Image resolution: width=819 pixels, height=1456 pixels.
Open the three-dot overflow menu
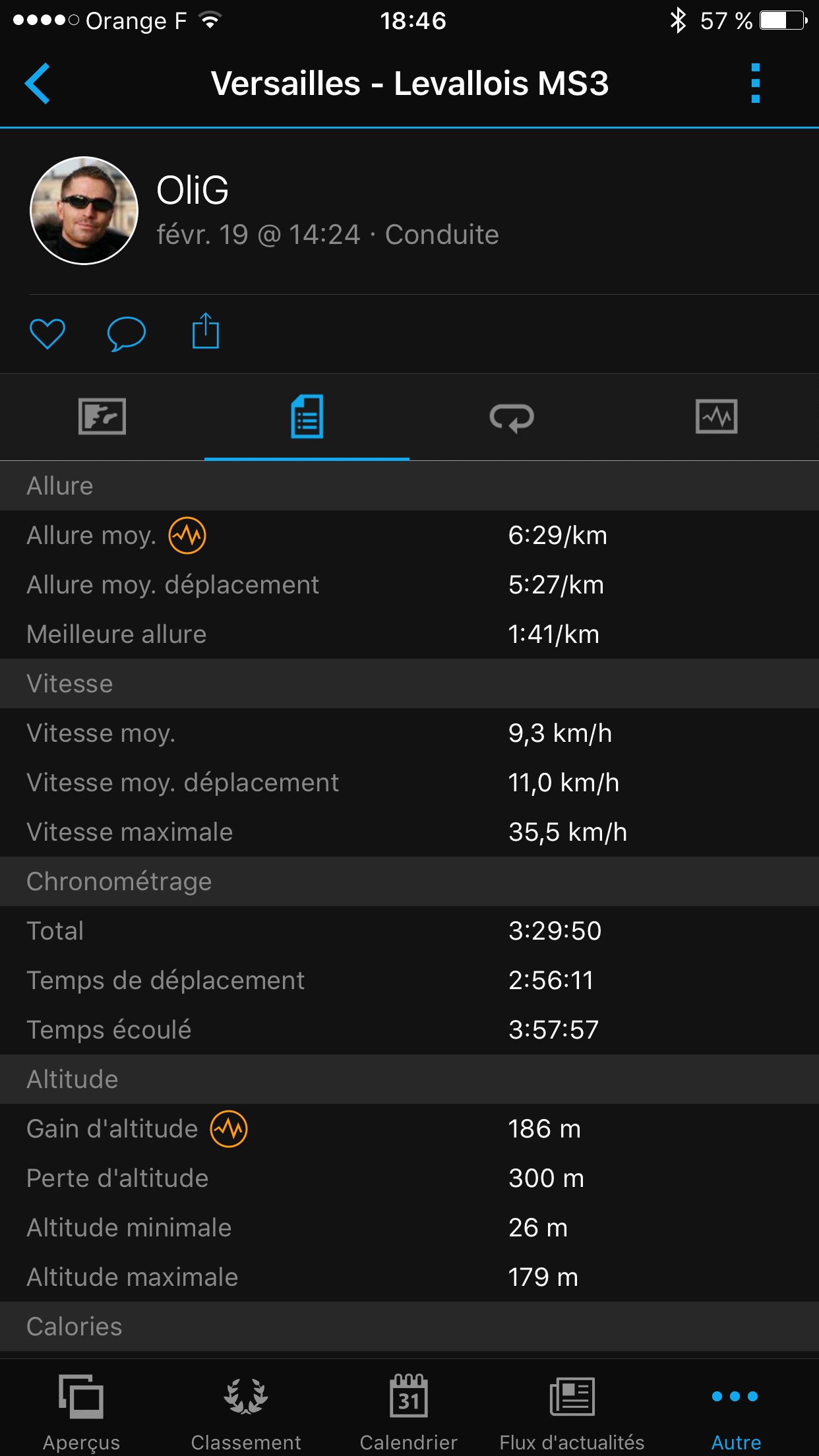756,84
